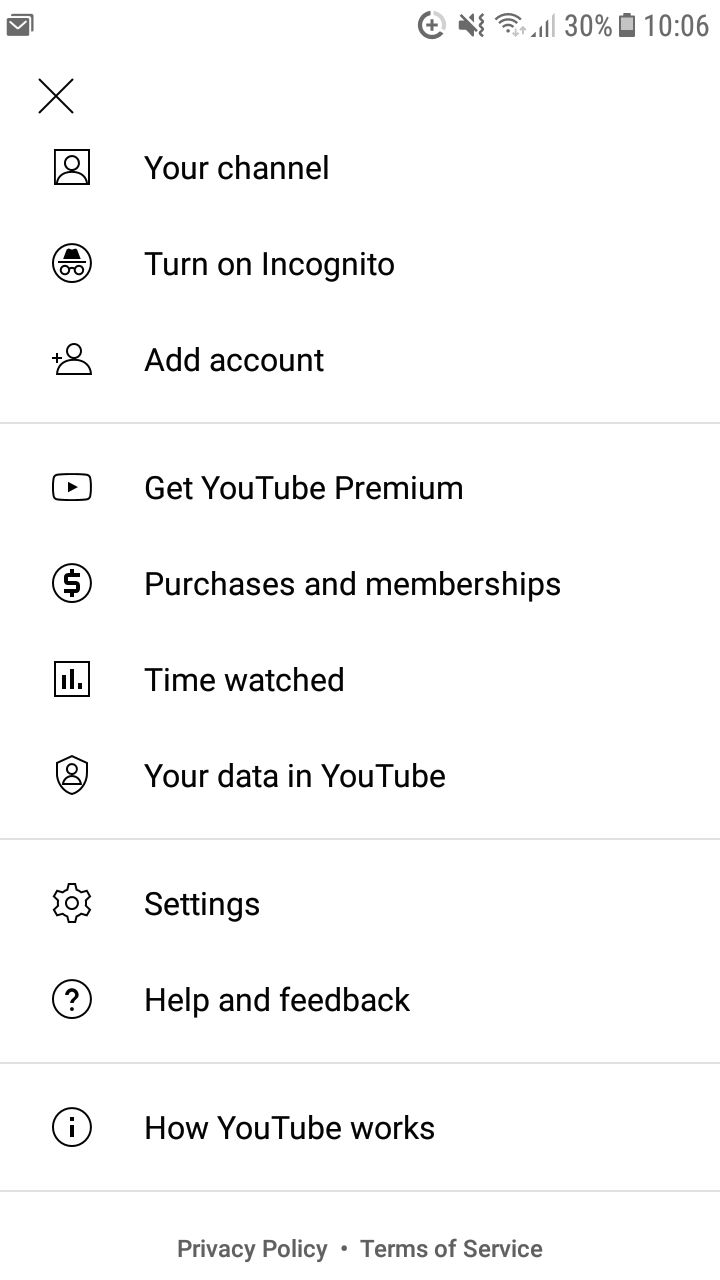This screenshot has width=720, height=1280.
Task: Click the Incognito detective icon
Action: [71, 263]
